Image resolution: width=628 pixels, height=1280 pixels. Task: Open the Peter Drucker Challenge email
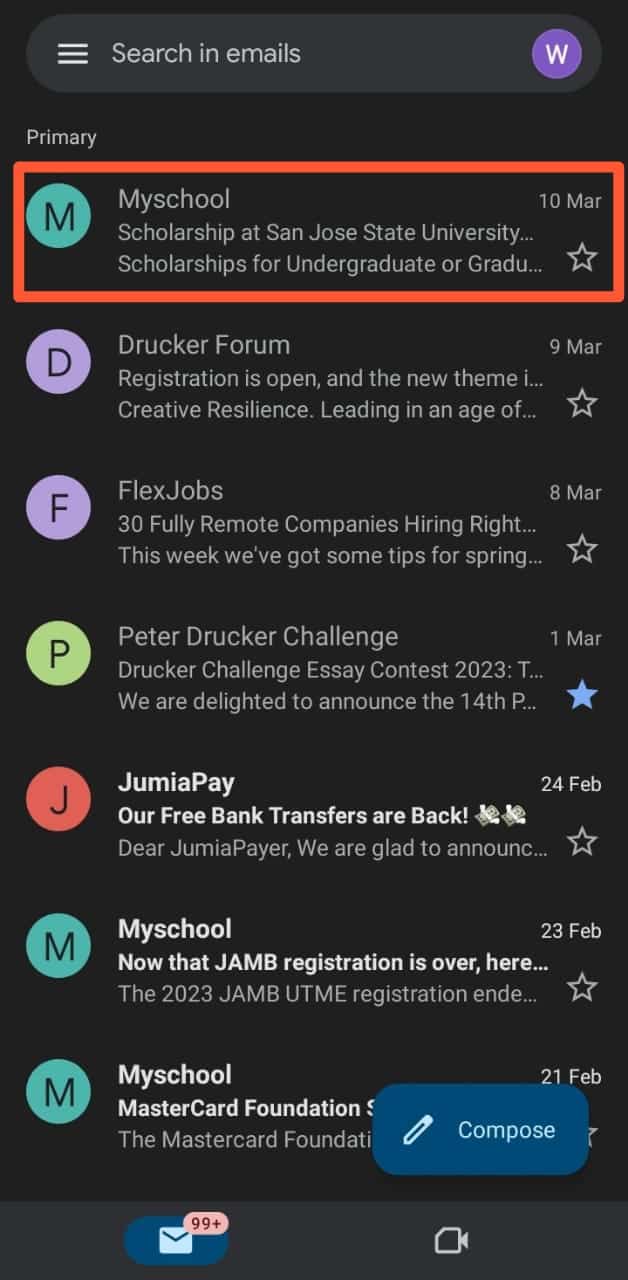[x=320, y=670]
